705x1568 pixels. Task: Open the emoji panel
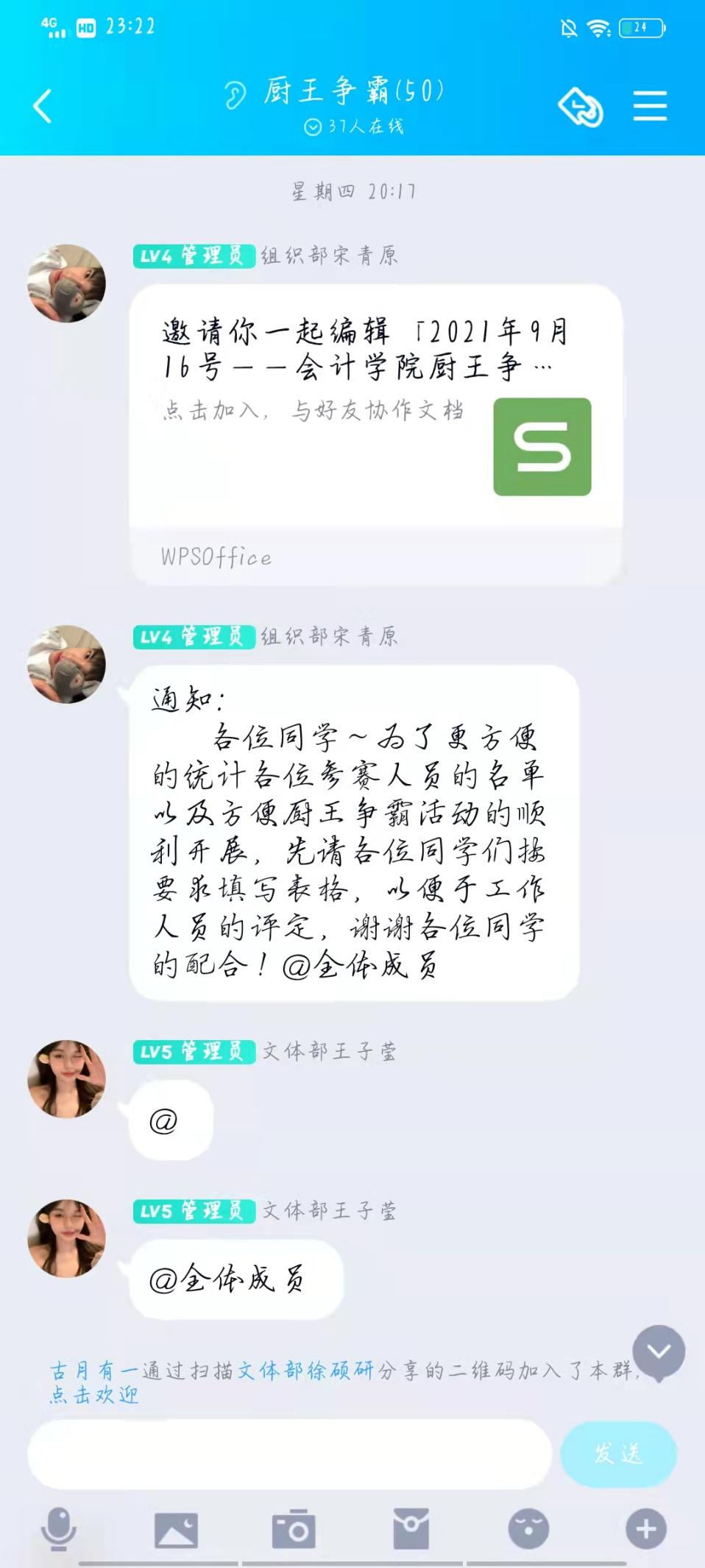tap(528, 1530)
